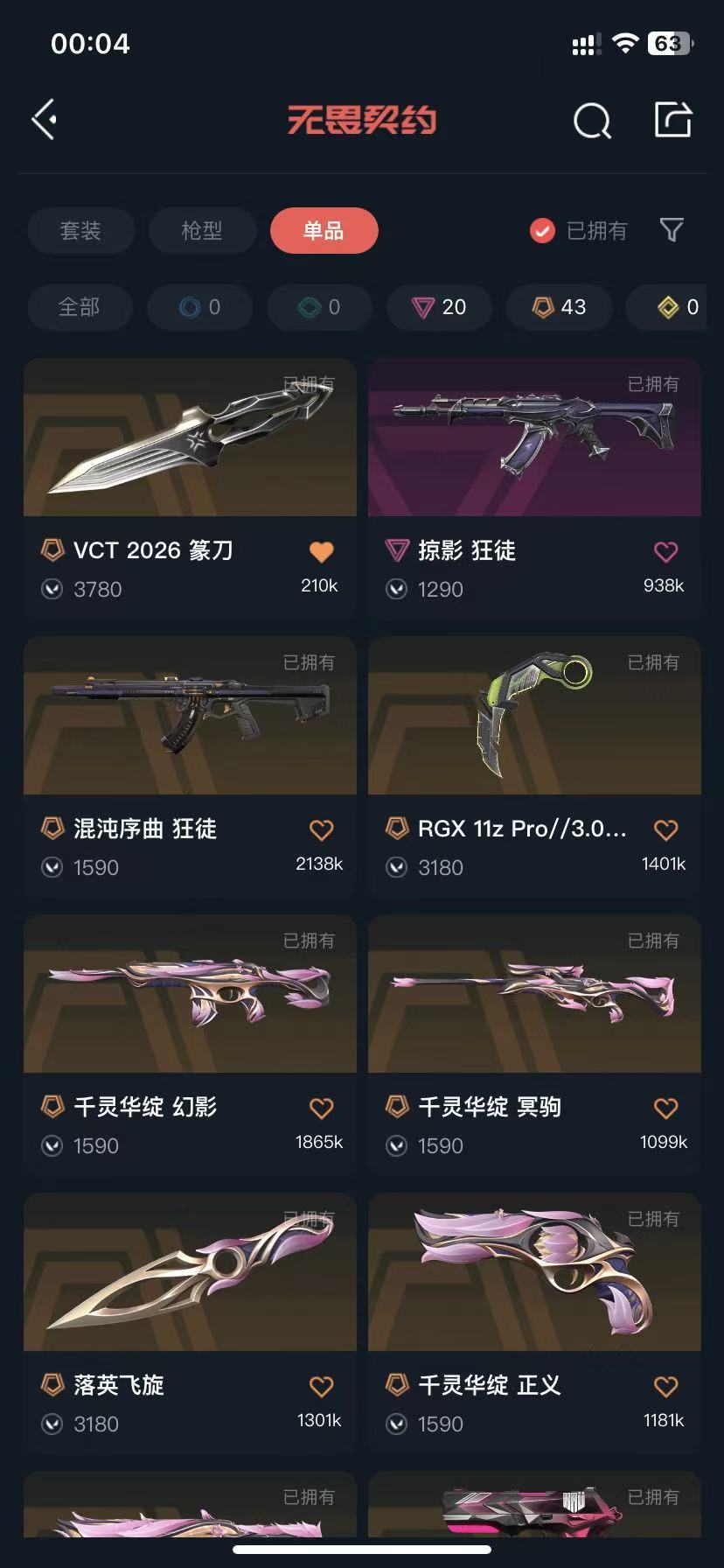Go back using the top-left arrow

tap(45, 120)
